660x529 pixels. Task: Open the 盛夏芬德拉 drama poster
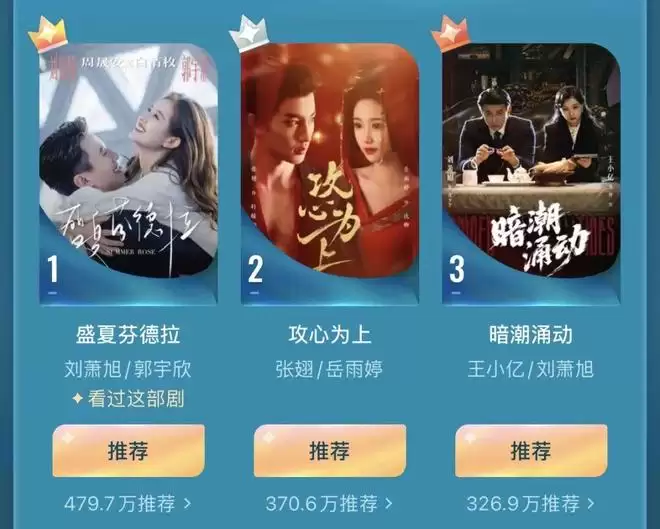[128, 170]
